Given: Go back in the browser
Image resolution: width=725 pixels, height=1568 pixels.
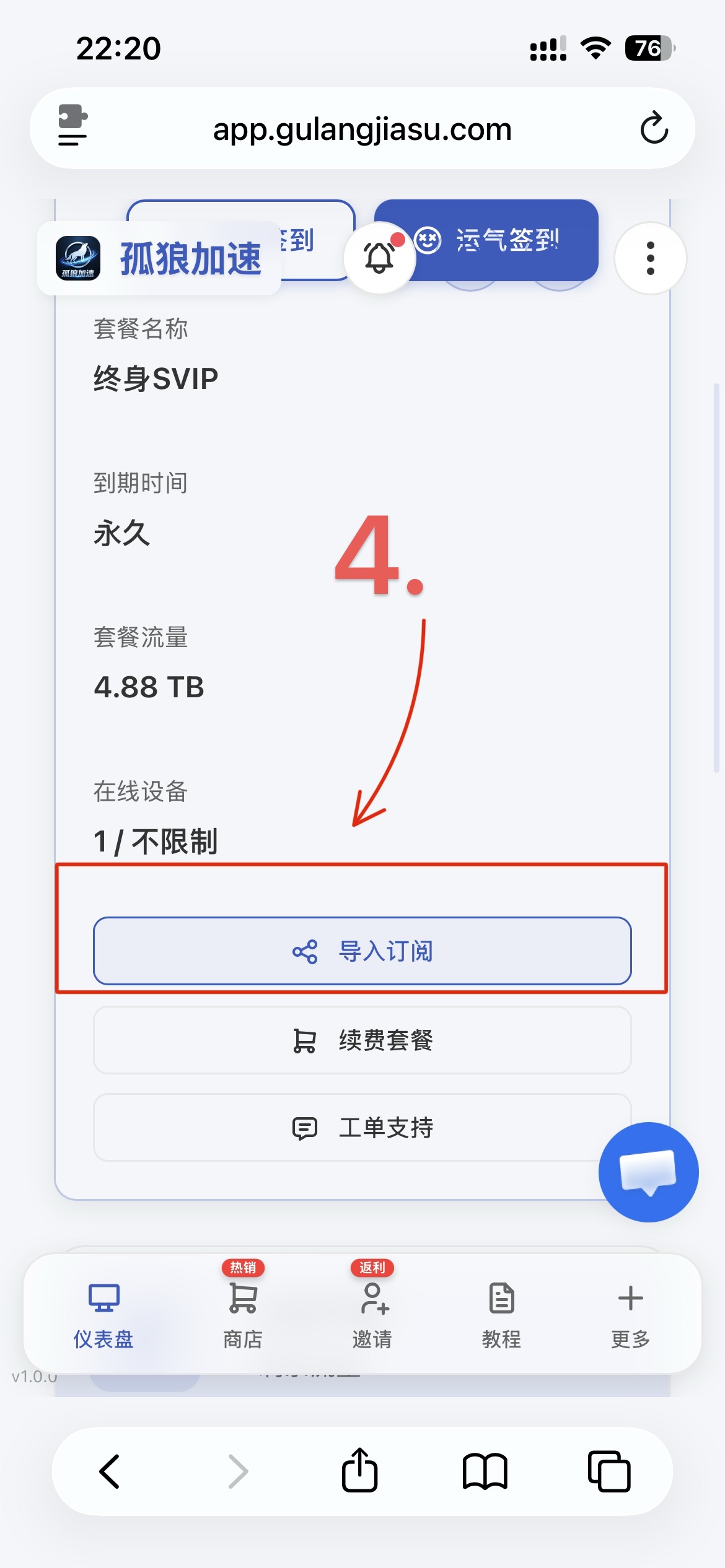Looking at the screenshot, I should [x=110, y=1471].
